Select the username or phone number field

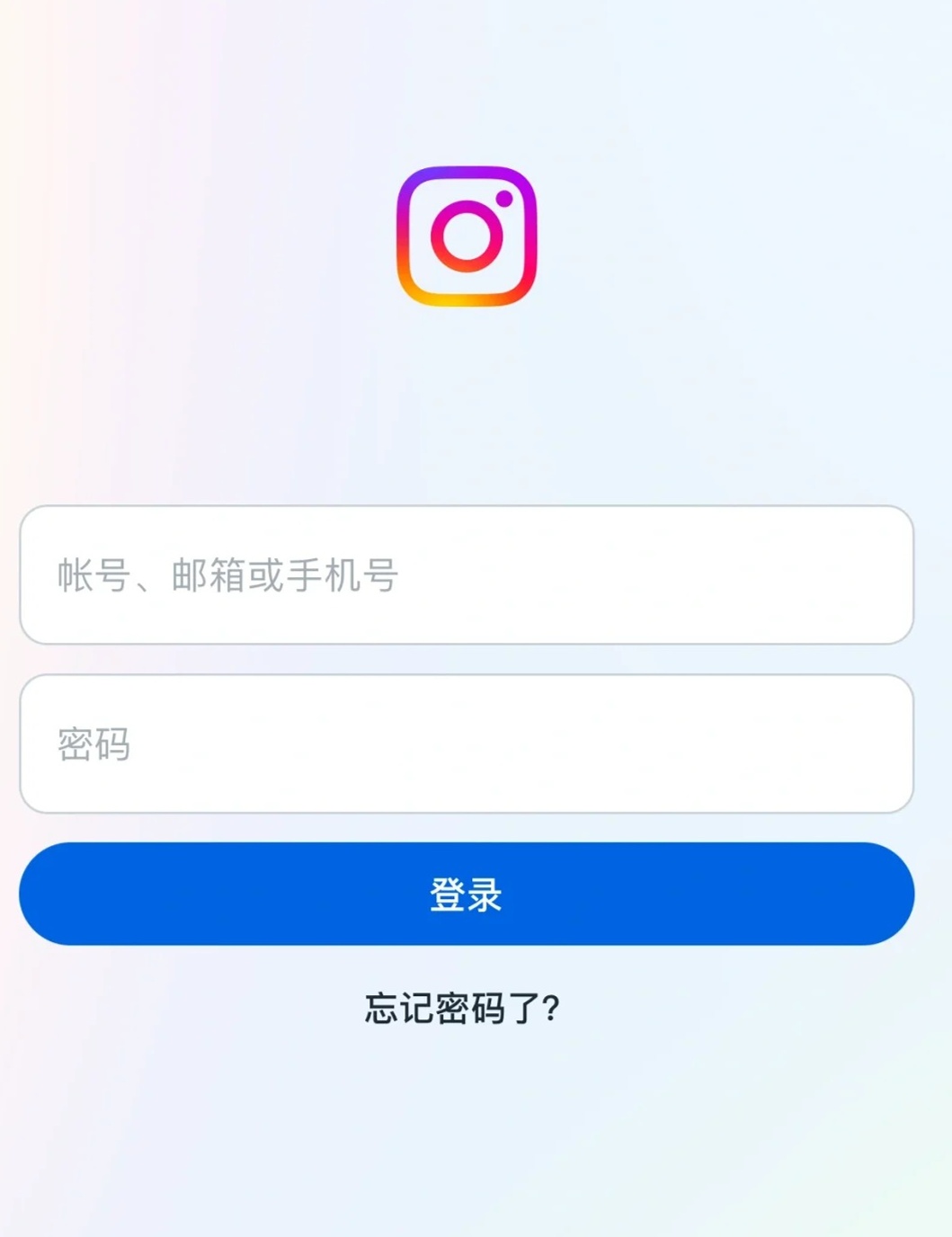467,577
